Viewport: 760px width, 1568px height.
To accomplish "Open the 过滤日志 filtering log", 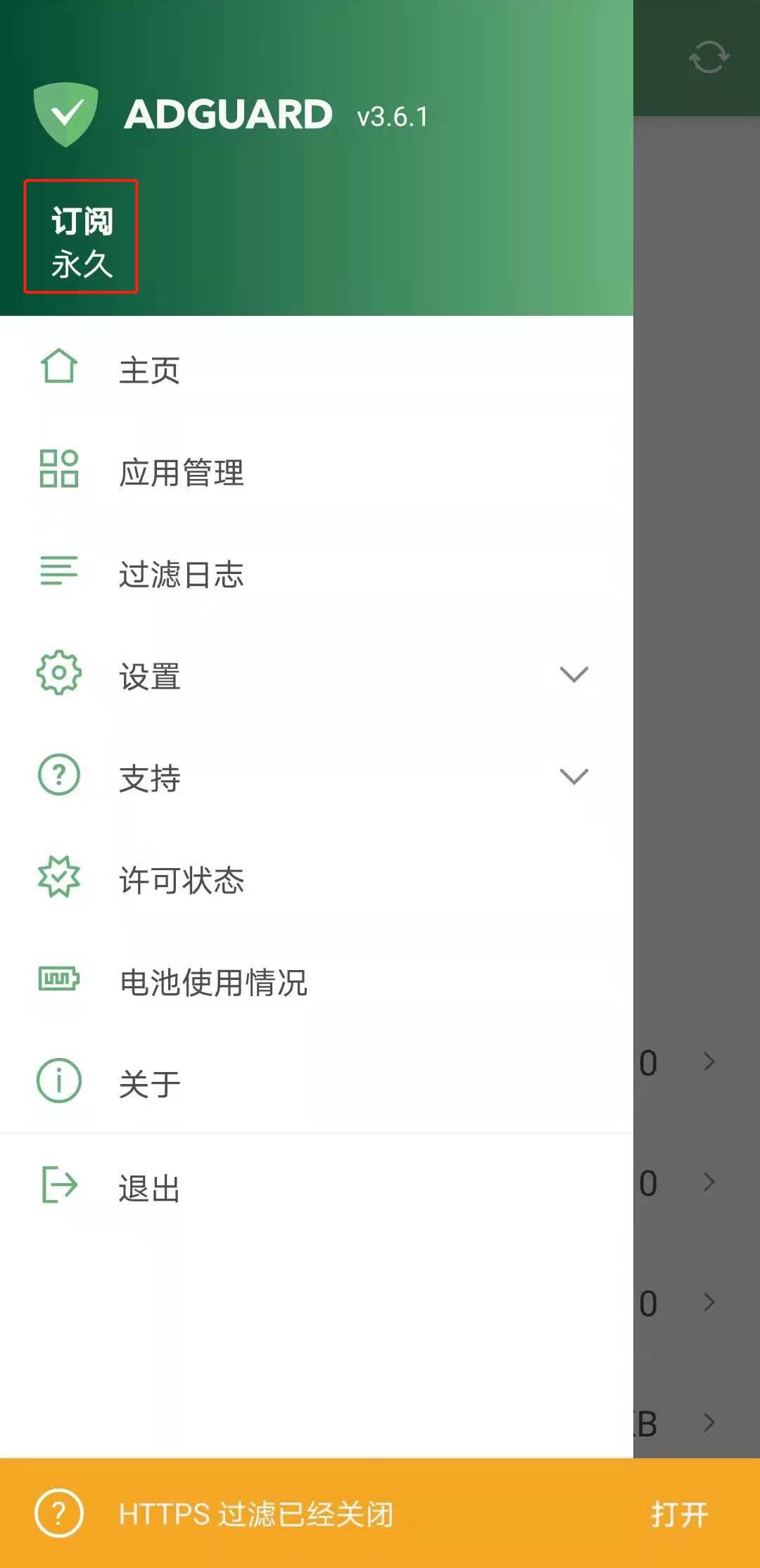I will (317, 573).
